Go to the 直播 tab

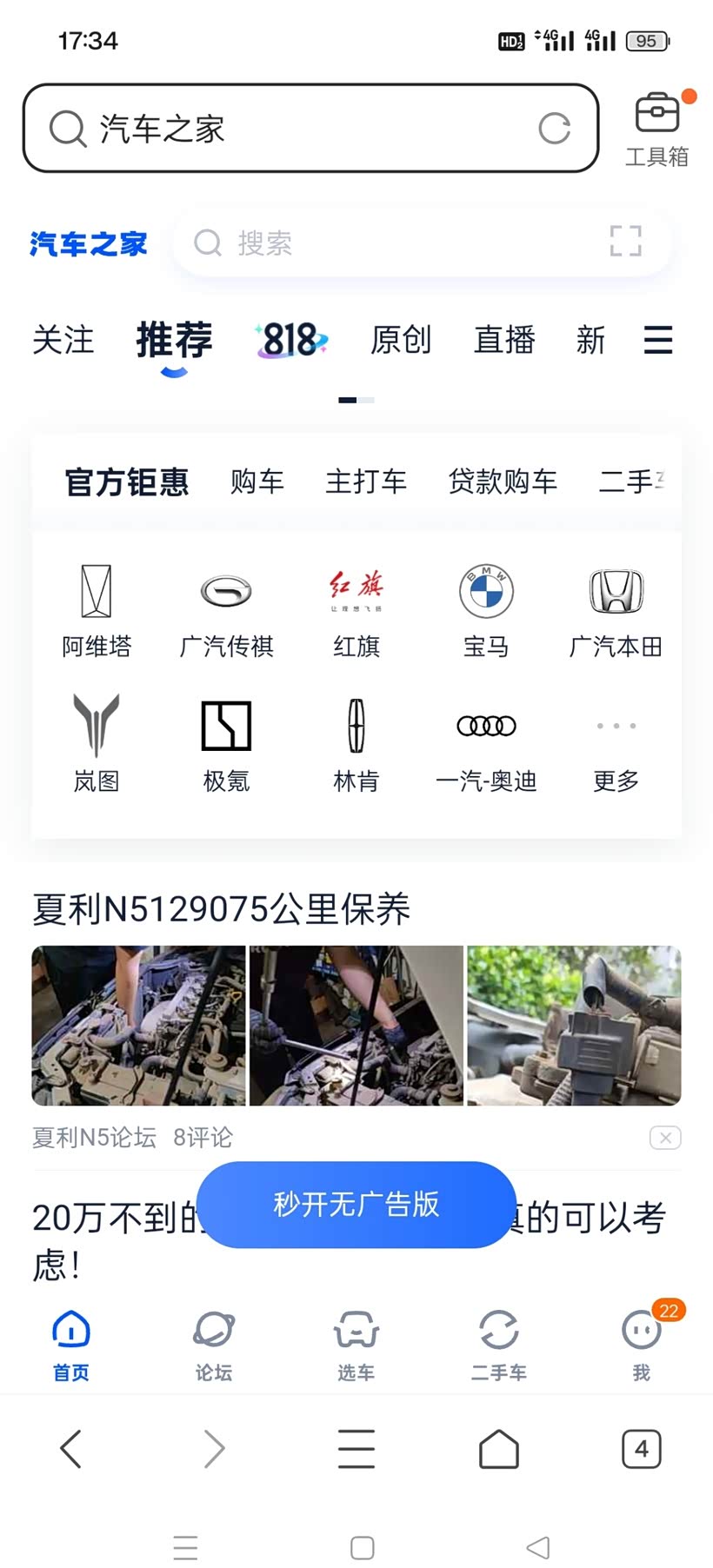504,340
